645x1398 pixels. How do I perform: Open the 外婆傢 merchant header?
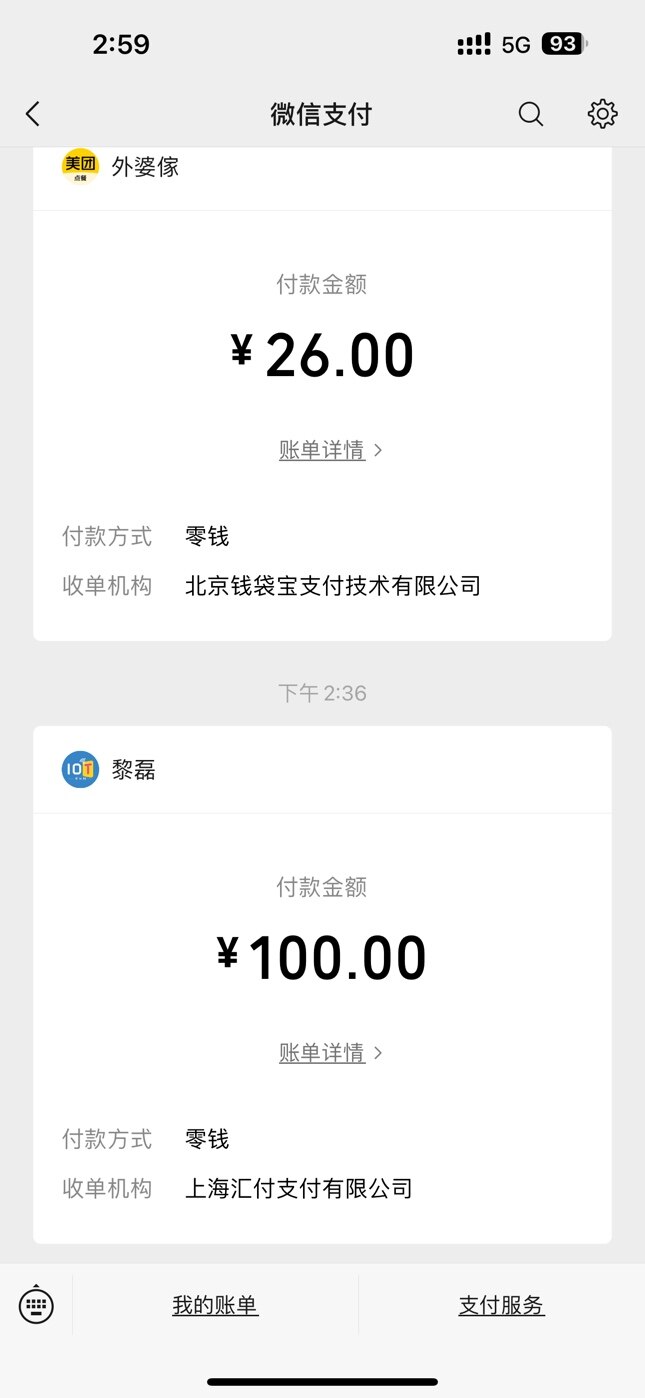322,168
